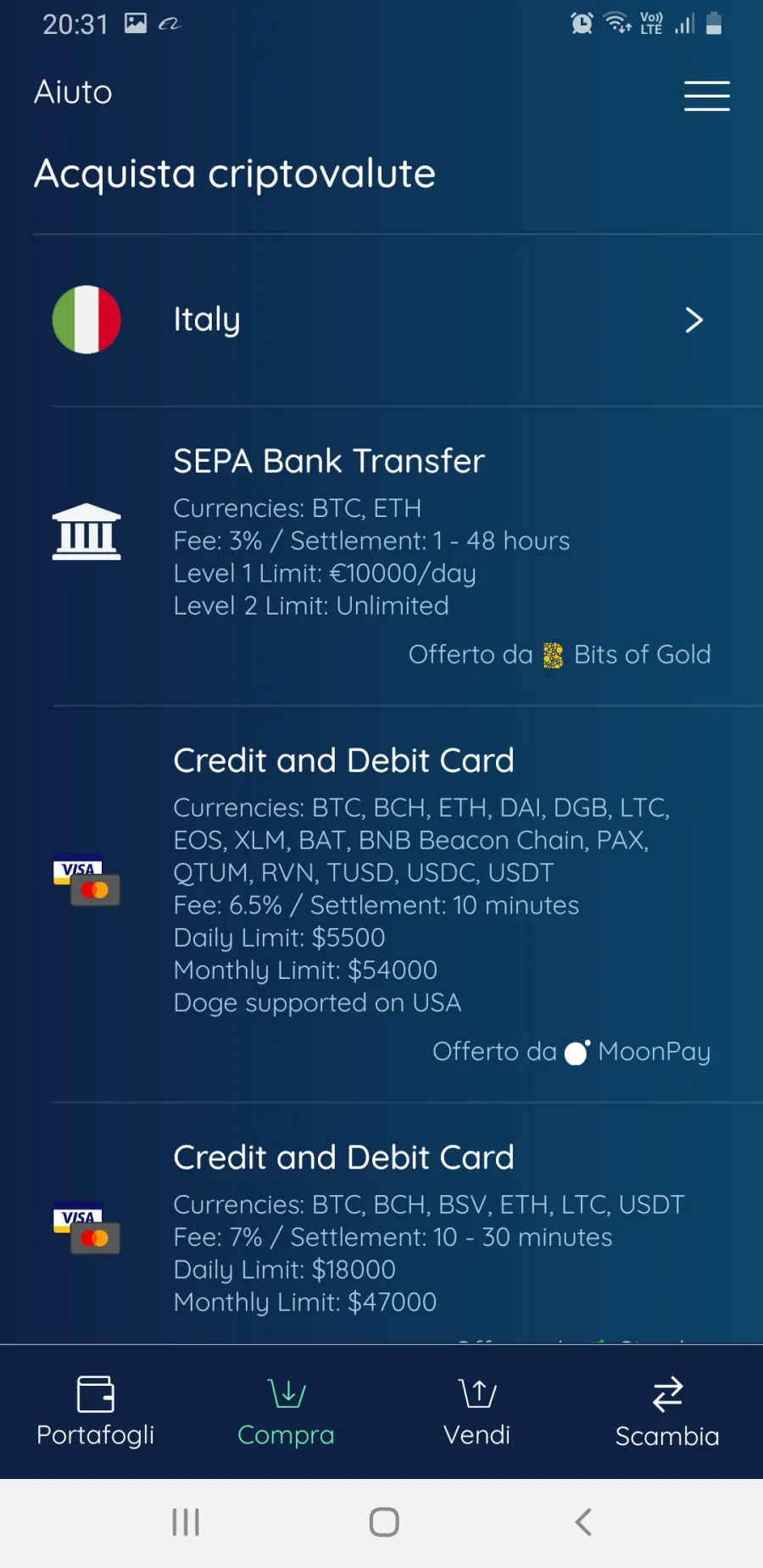The height and width of the screenshot is (1568, 763).
Task: Switch to the Vendi tab
Action: pyautogui.click(x=477, y=1411)
